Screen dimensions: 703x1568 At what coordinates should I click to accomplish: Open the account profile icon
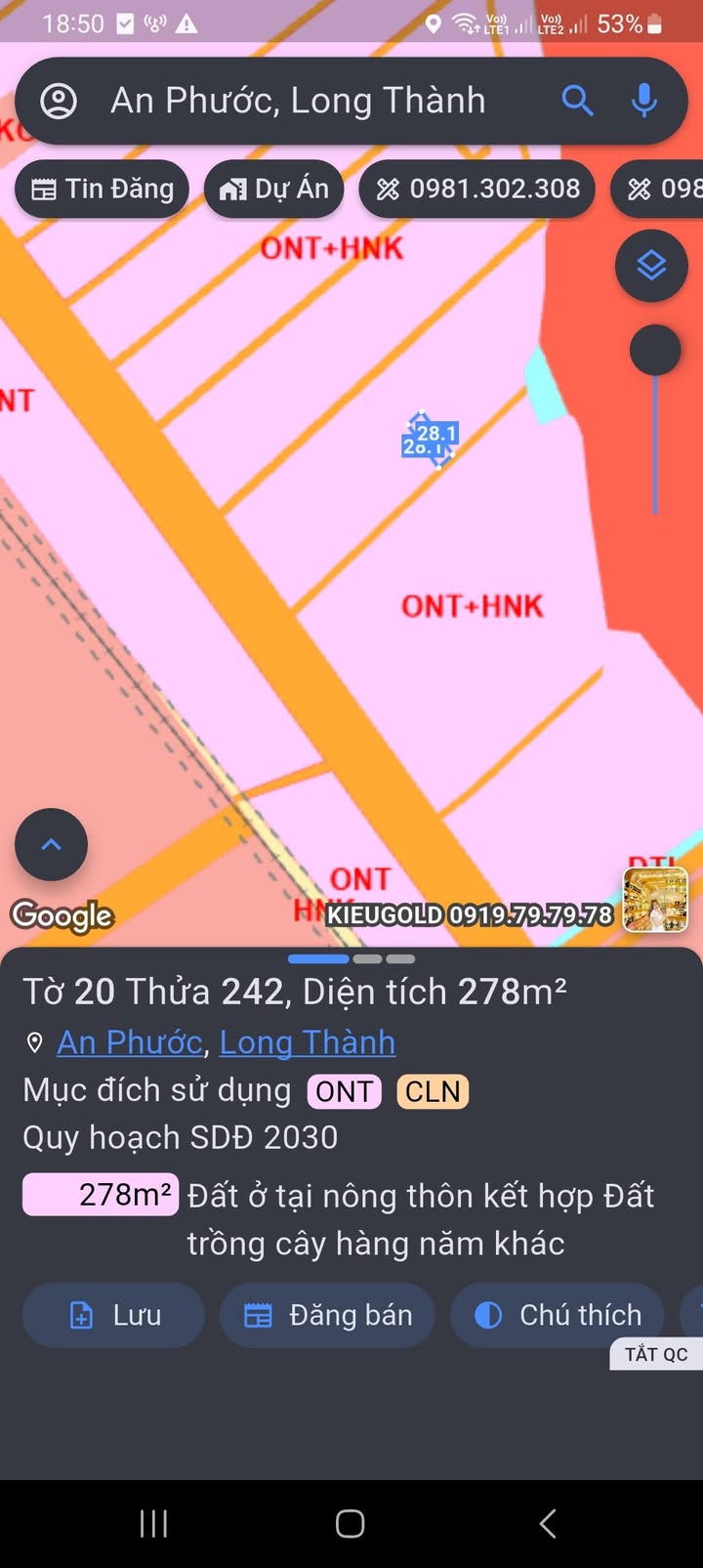pos(59,101)
